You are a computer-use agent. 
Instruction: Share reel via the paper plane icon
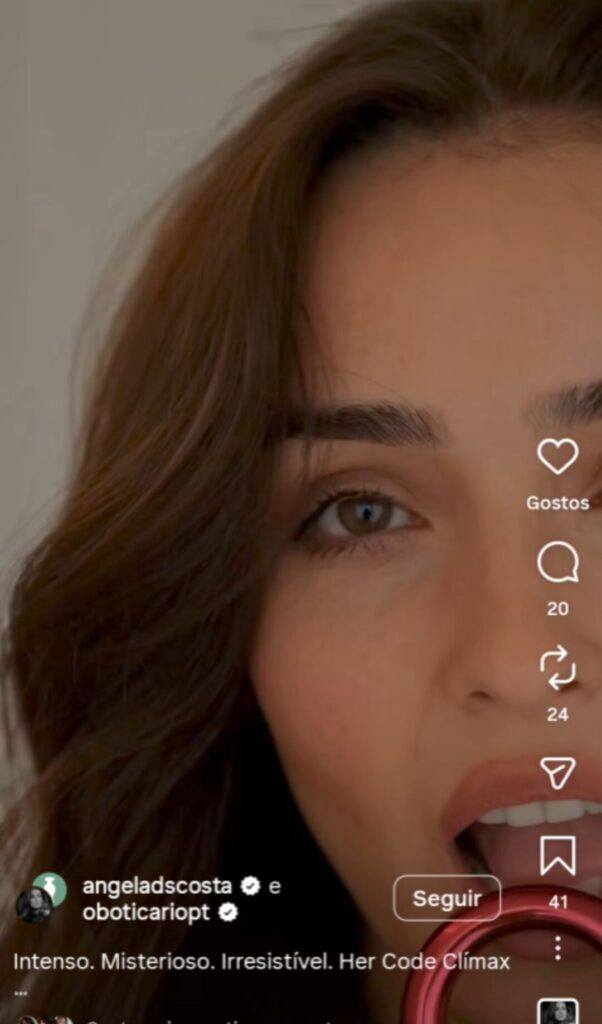[557, 772]
